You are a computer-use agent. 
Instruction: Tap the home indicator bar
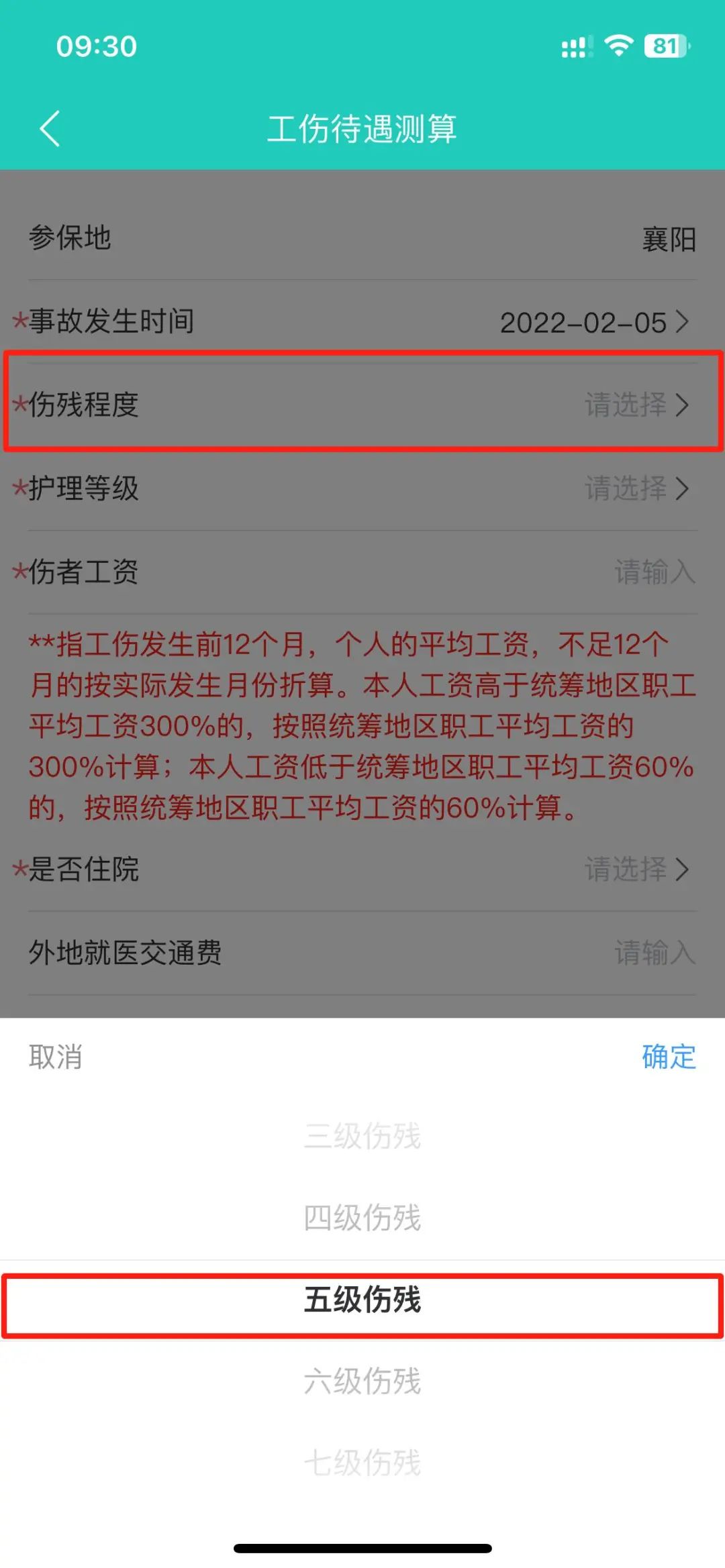[x=362, y=1547]
